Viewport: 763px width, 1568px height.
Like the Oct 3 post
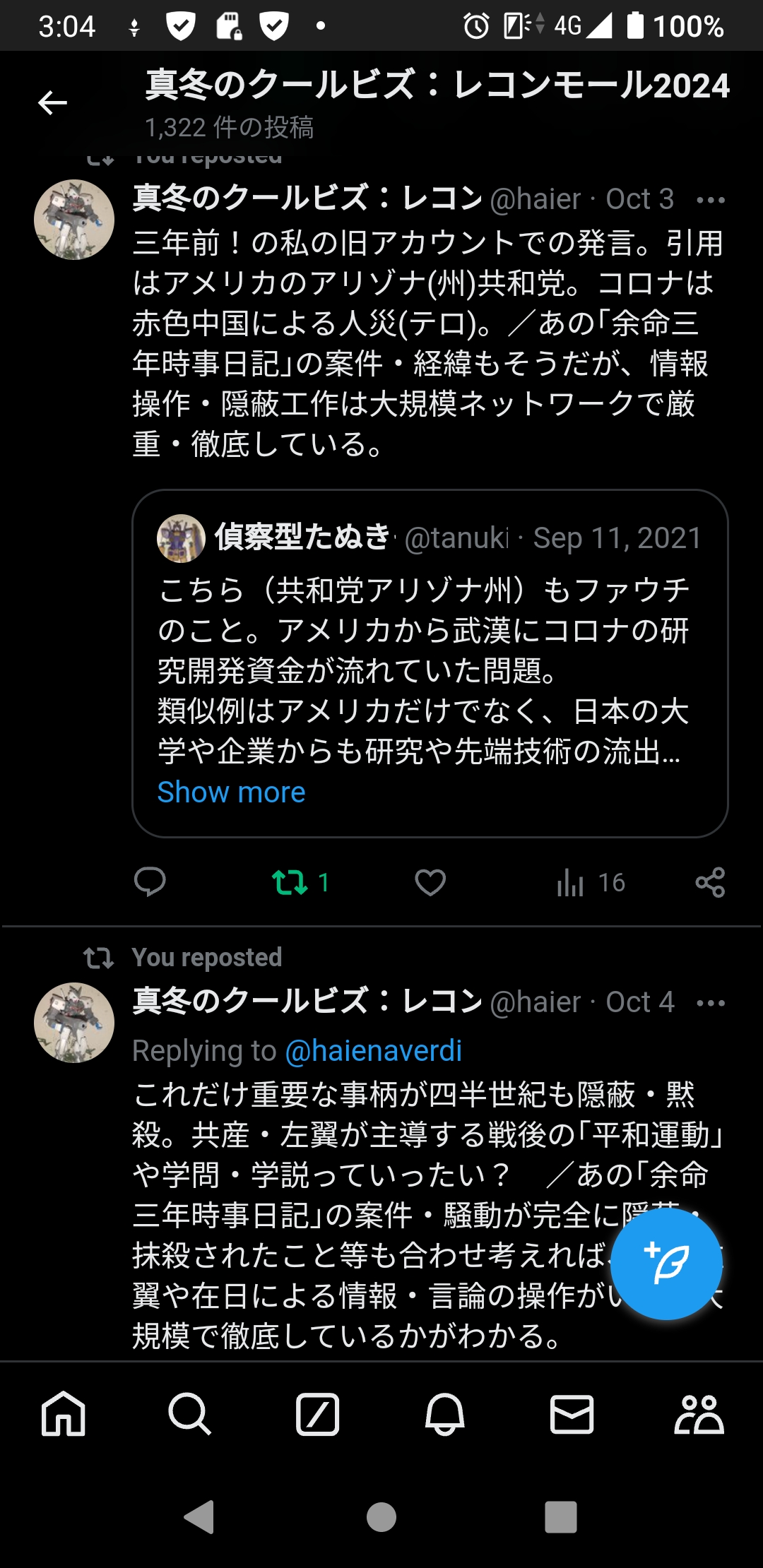[430, 881]
